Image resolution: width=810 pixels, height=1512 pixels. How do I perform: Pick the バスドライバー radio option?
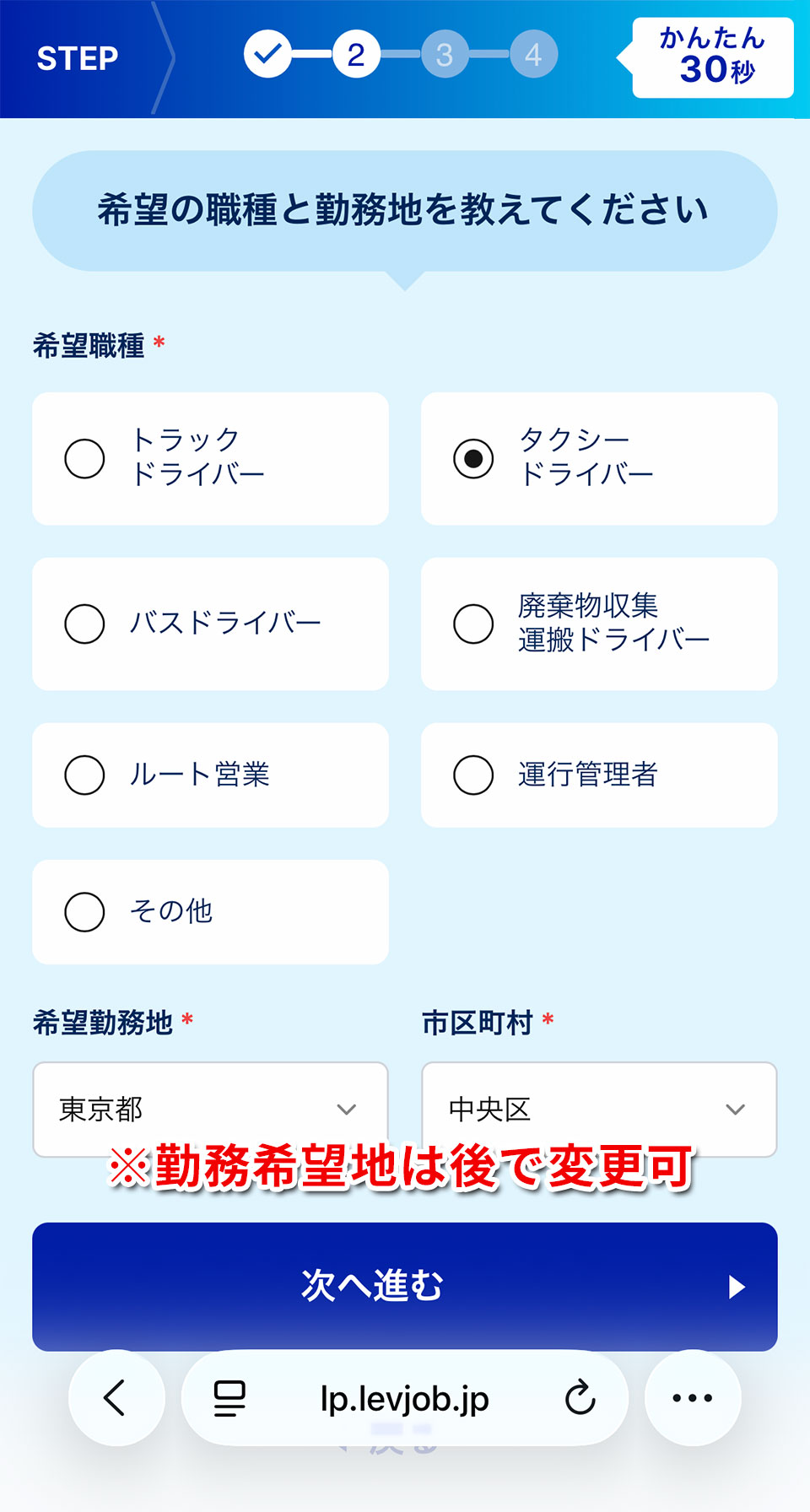[x=210, y=624]
